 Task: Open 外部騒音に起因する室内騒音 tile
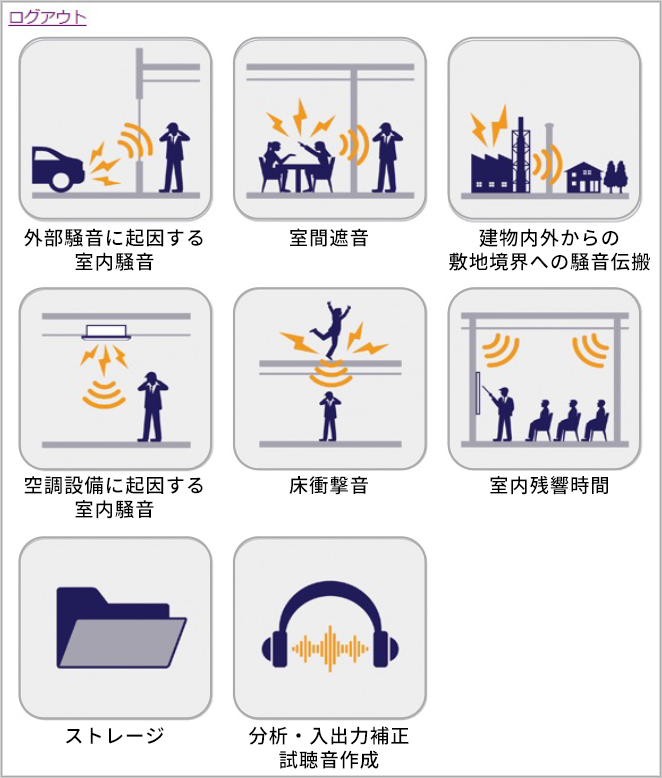click(115, 130)
